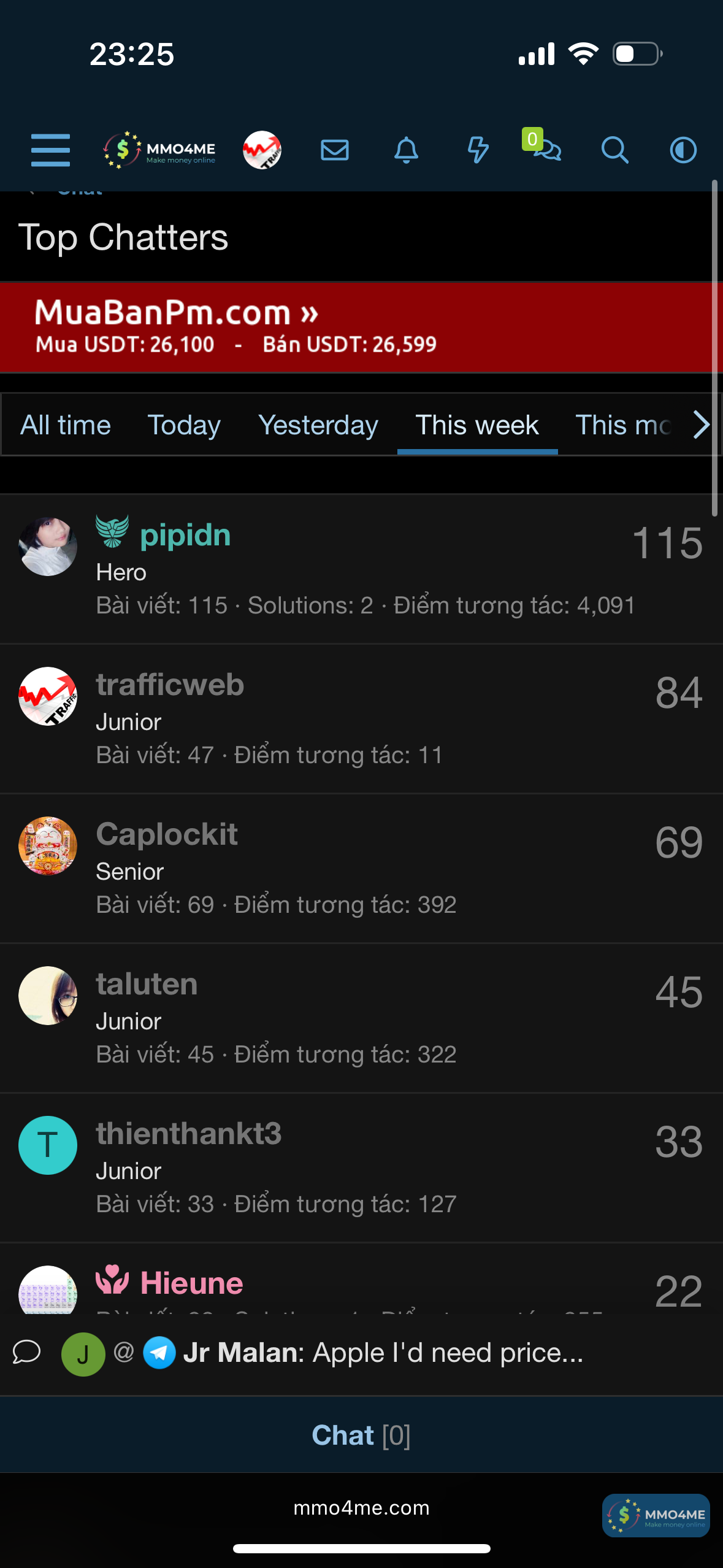
Task: Switch to the Today tab
Action: tap(184, 425)
